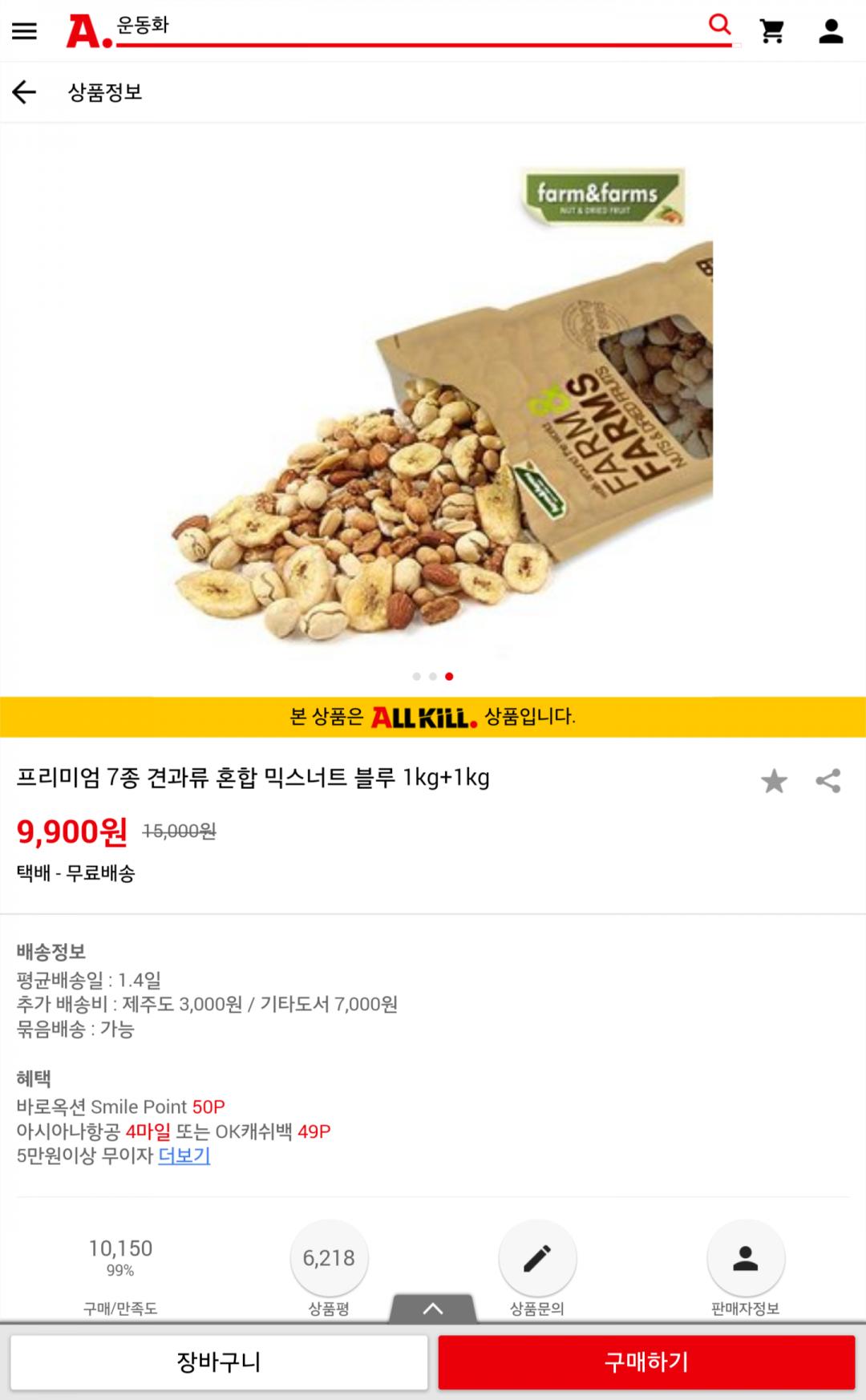Add item to 장바구니

218,1362
